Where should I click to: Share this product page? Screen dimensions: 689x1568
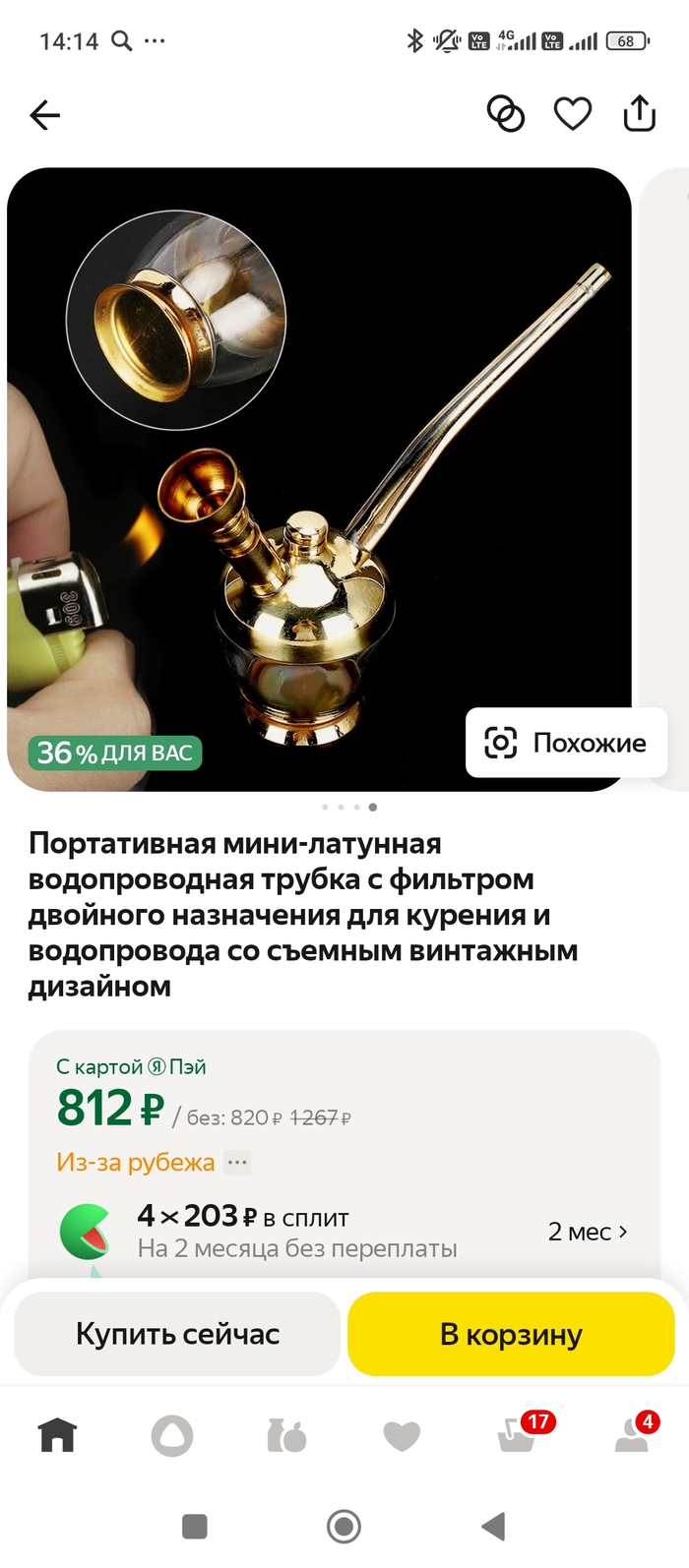click(639, 113)
